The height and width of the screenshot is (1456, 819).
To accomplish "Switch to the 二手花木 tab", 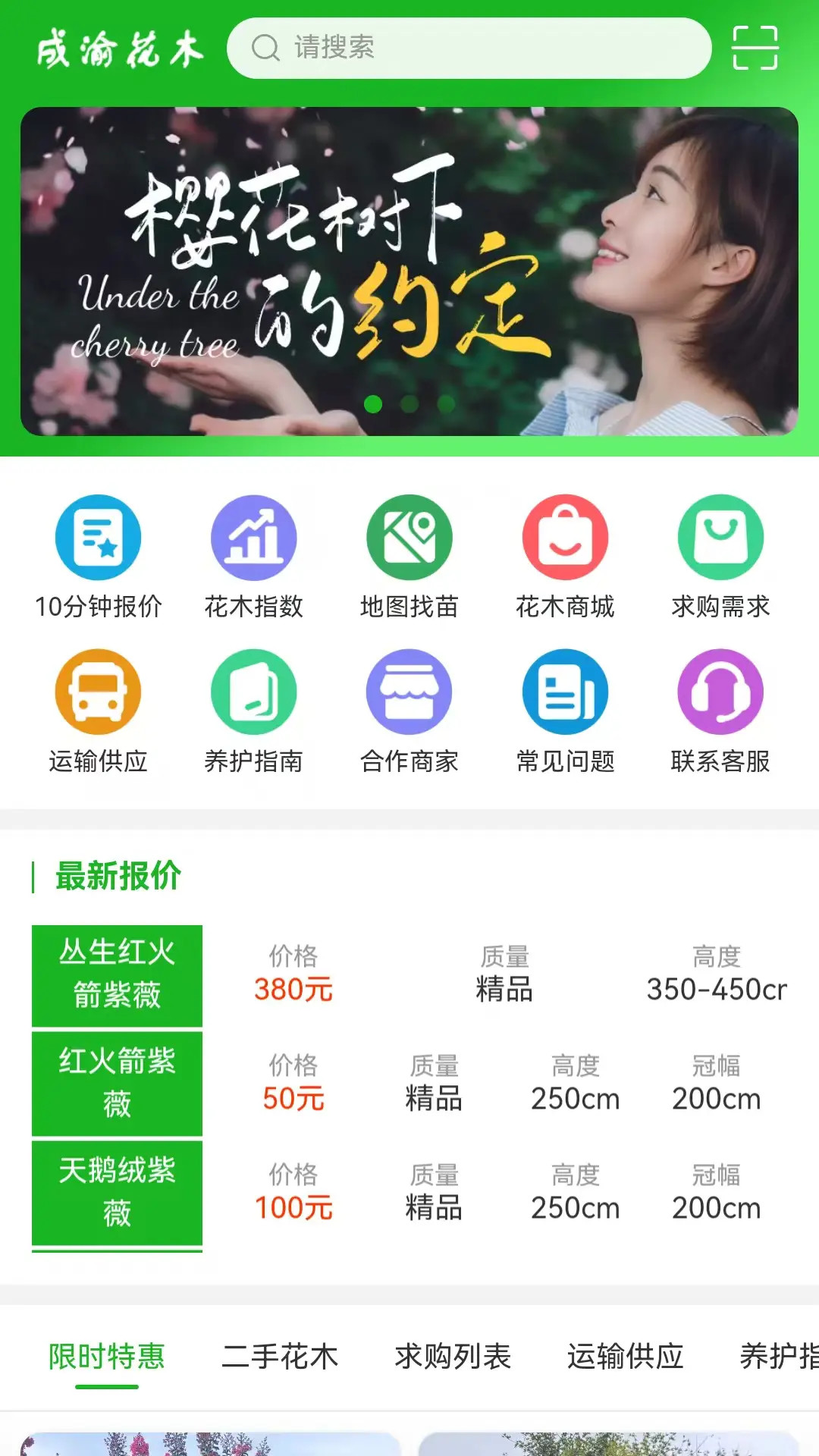I will [x=281, y=1357].
